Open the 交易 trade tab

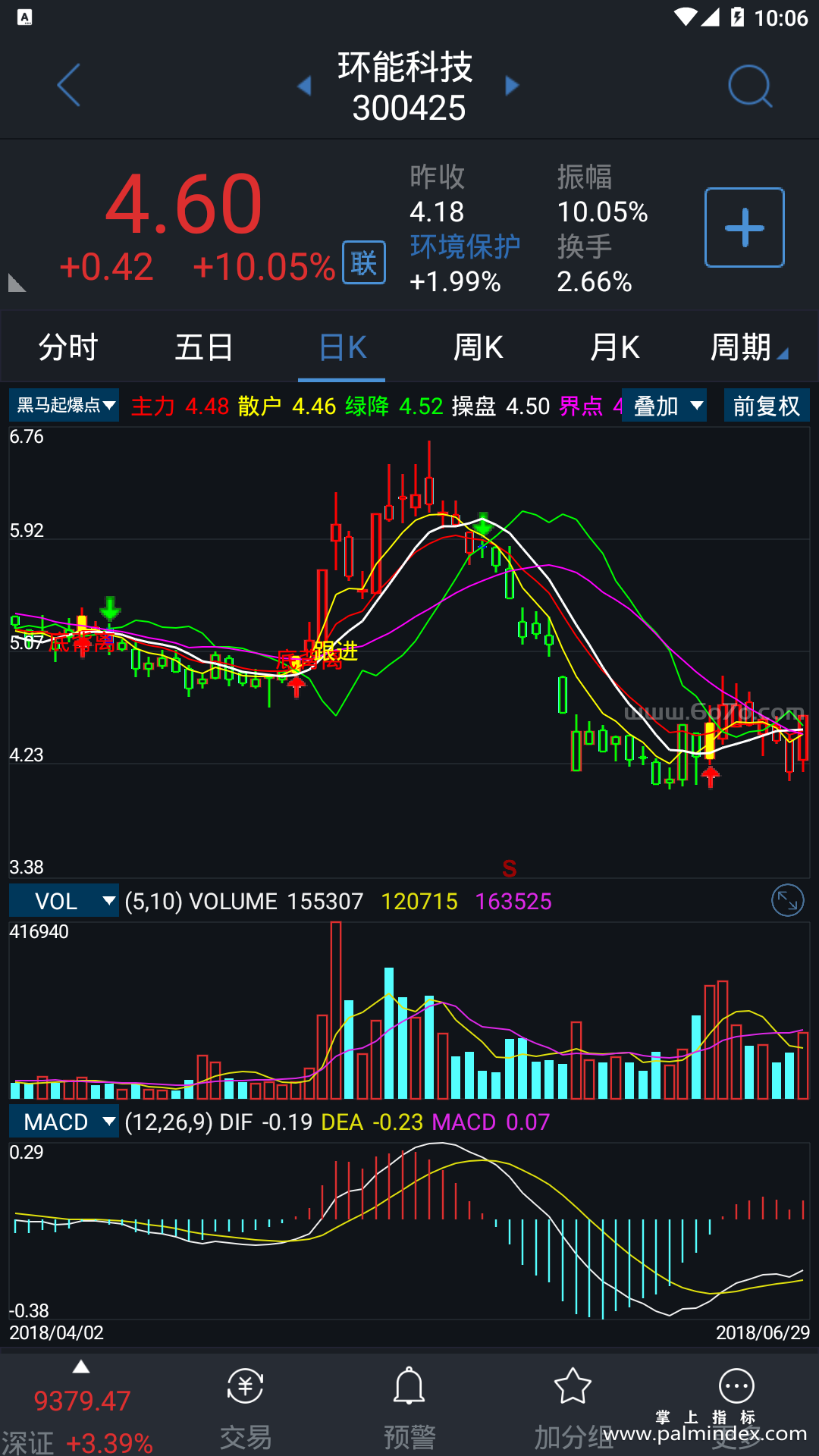[245, 1407]
